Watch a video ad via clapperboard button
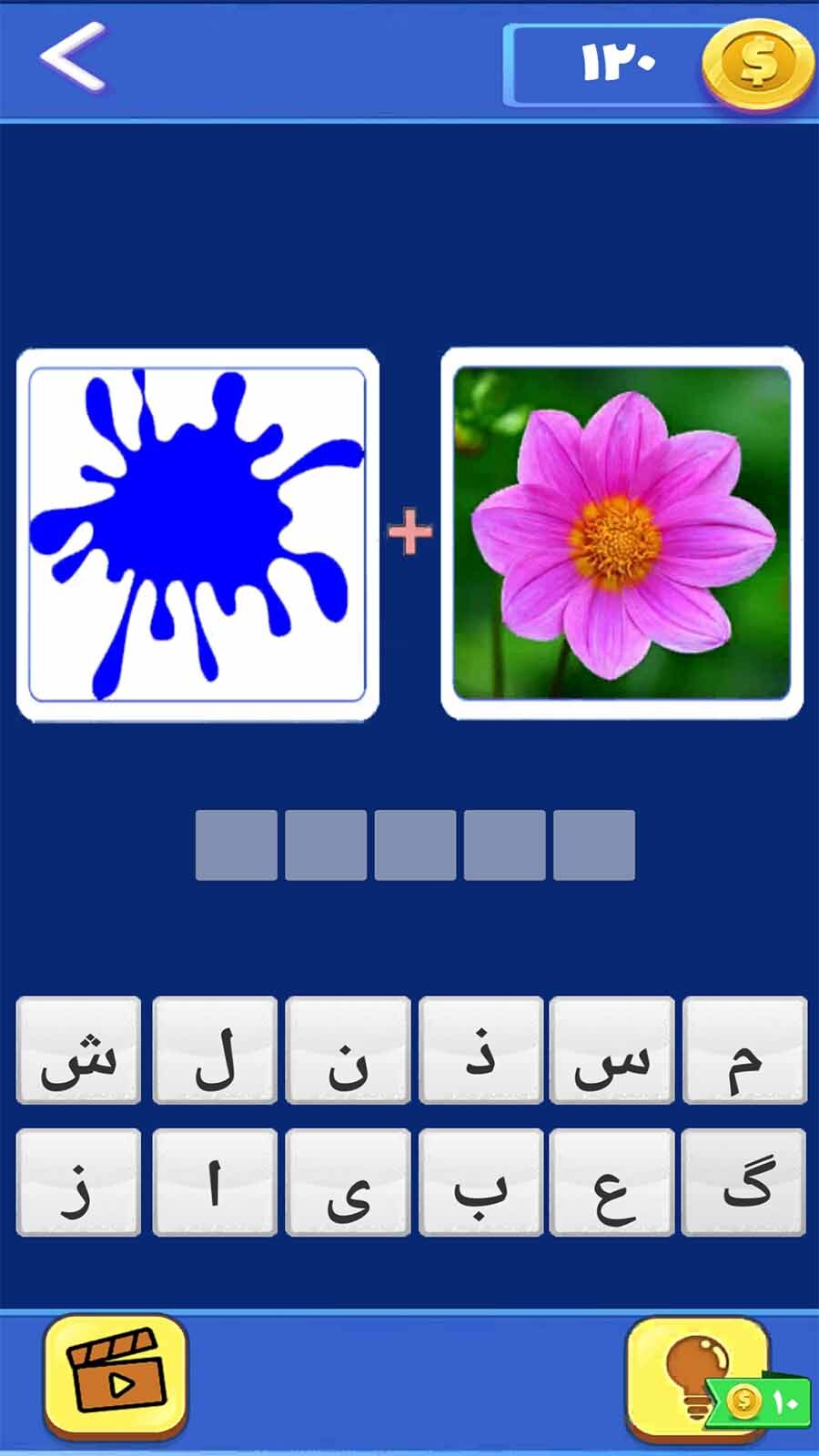Viewport: 819px width, 1456px height. click(x=116, y=1377)
